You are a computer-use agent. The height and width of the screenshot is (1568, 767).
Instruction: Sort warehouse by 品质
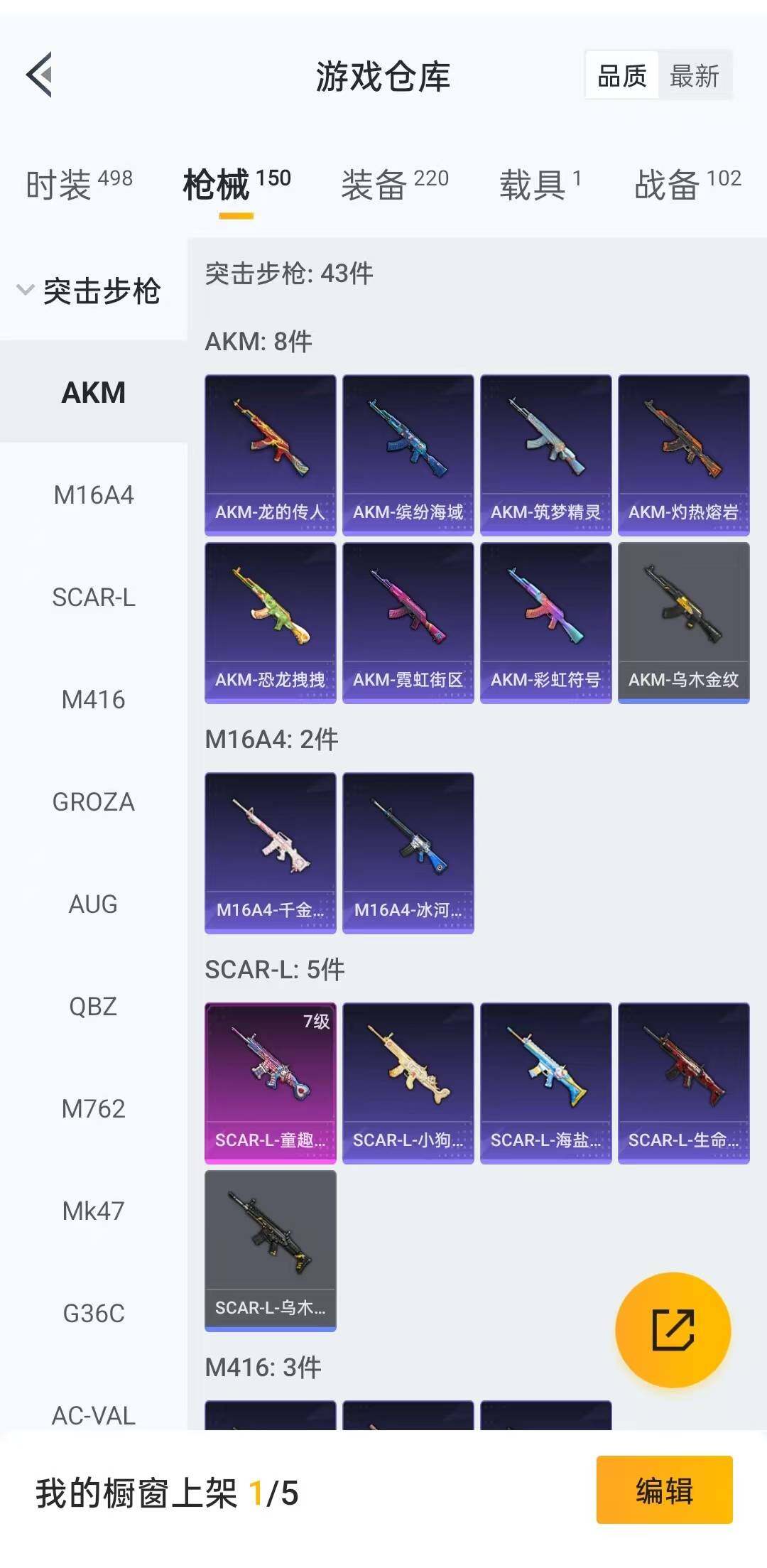click(x=622, y=76)
